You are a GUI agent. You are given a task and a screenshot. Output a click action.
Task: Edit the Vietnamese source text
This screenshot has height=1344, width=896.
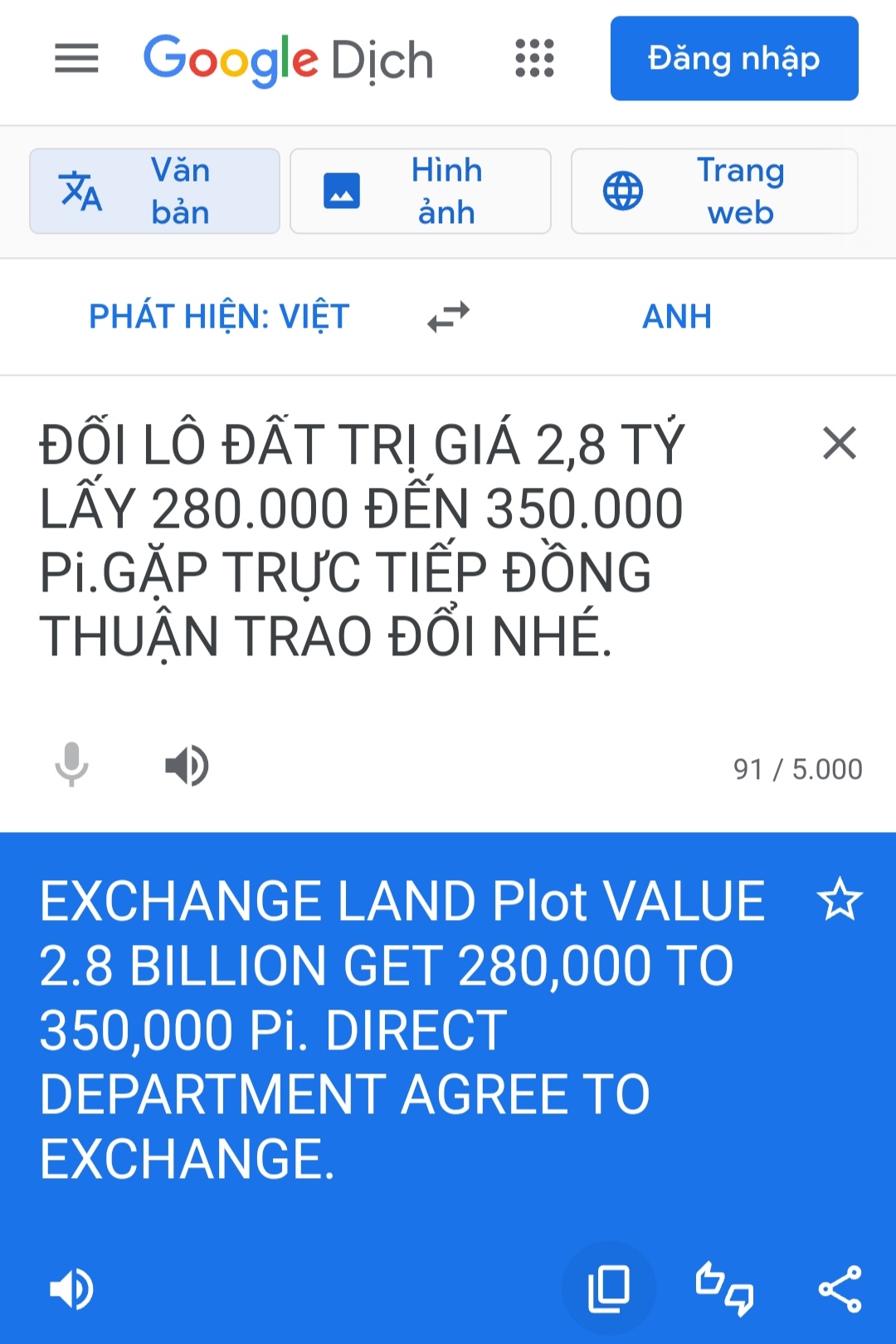[x=363, y=540]
